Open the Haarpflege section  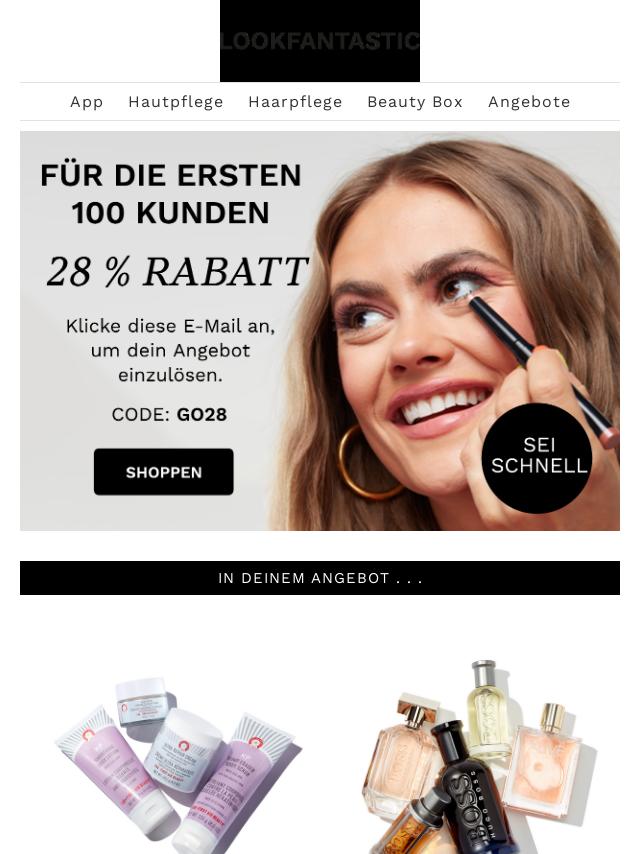295,102
